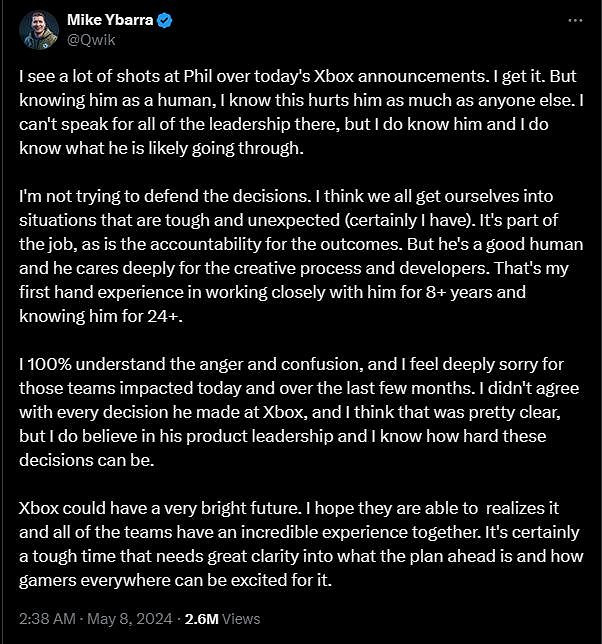Screen dimensions: 602x644
Task: Open the post's three-dot overflow menu
Action: 574,20
